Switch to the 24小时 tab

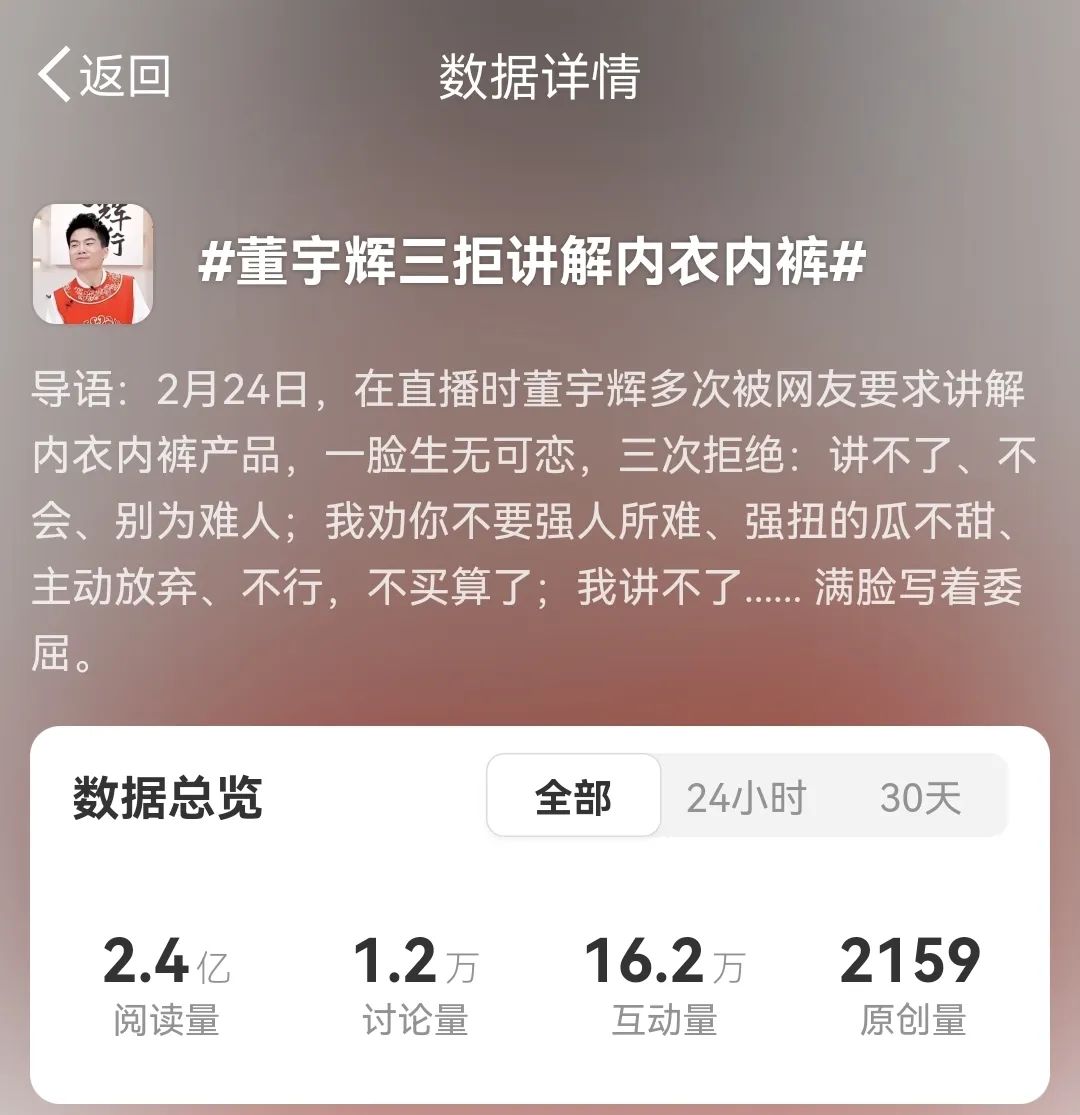[x=746, y=797]
